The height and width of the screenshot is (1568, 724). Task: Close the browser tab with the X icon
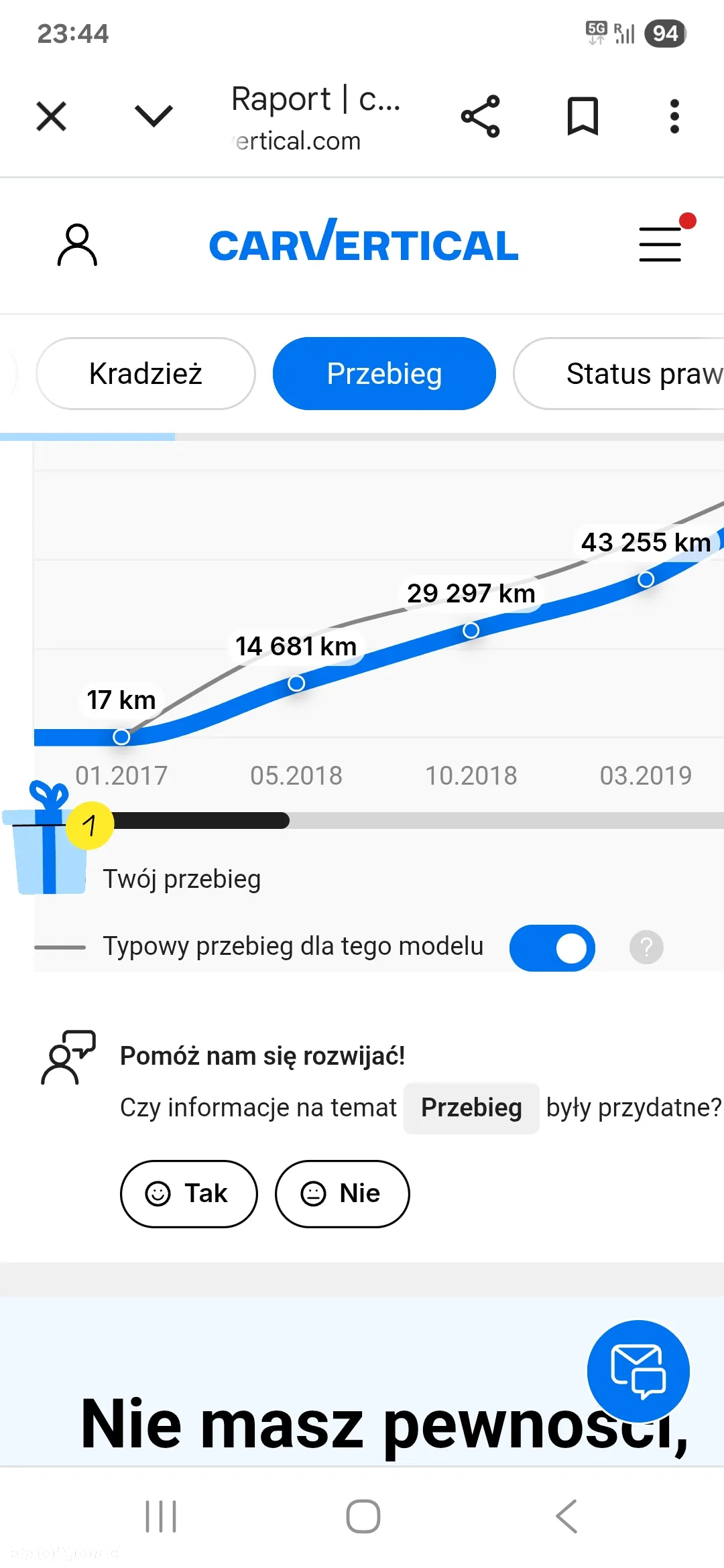tap(51, 117)
